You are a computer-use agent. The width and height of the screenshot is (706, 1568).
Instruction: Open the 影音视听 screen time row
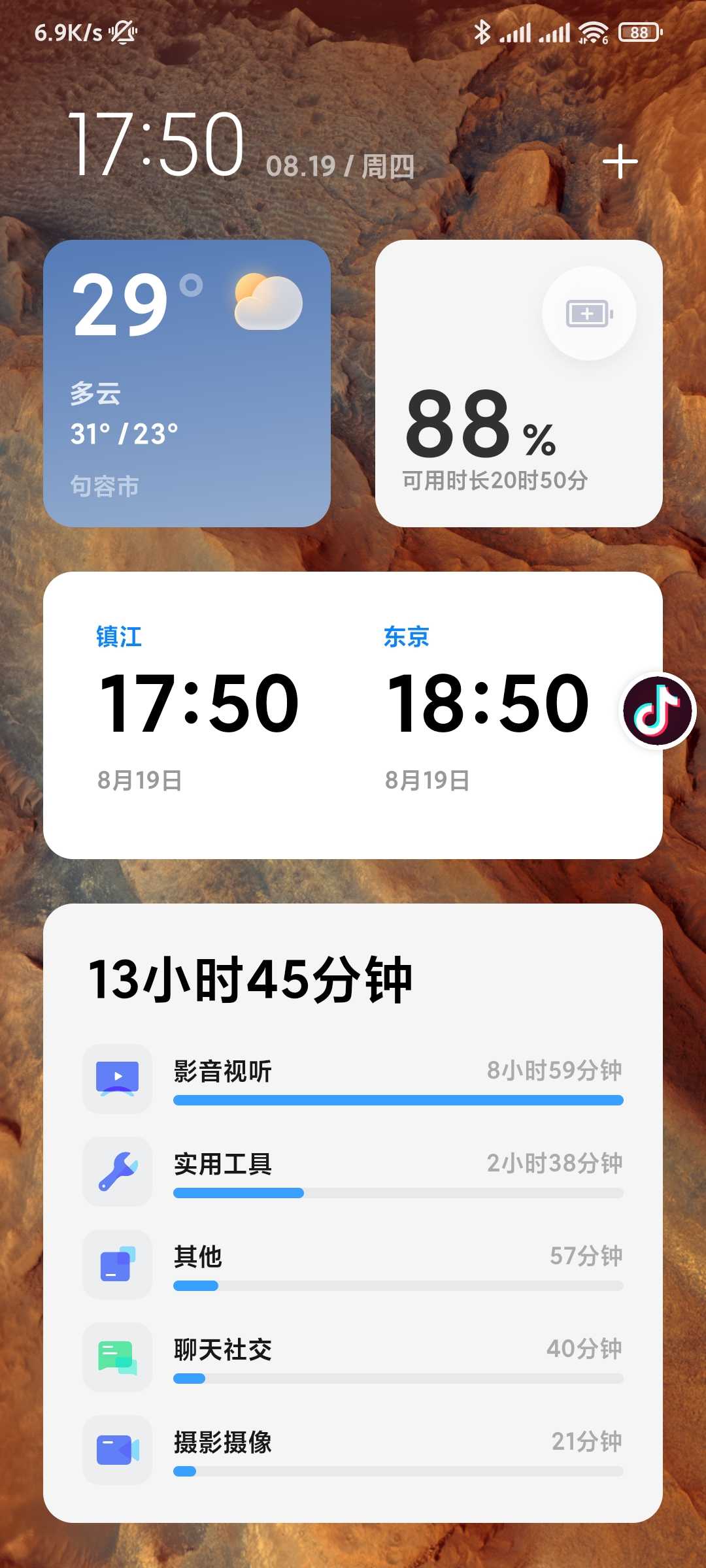pos(353,1079)
